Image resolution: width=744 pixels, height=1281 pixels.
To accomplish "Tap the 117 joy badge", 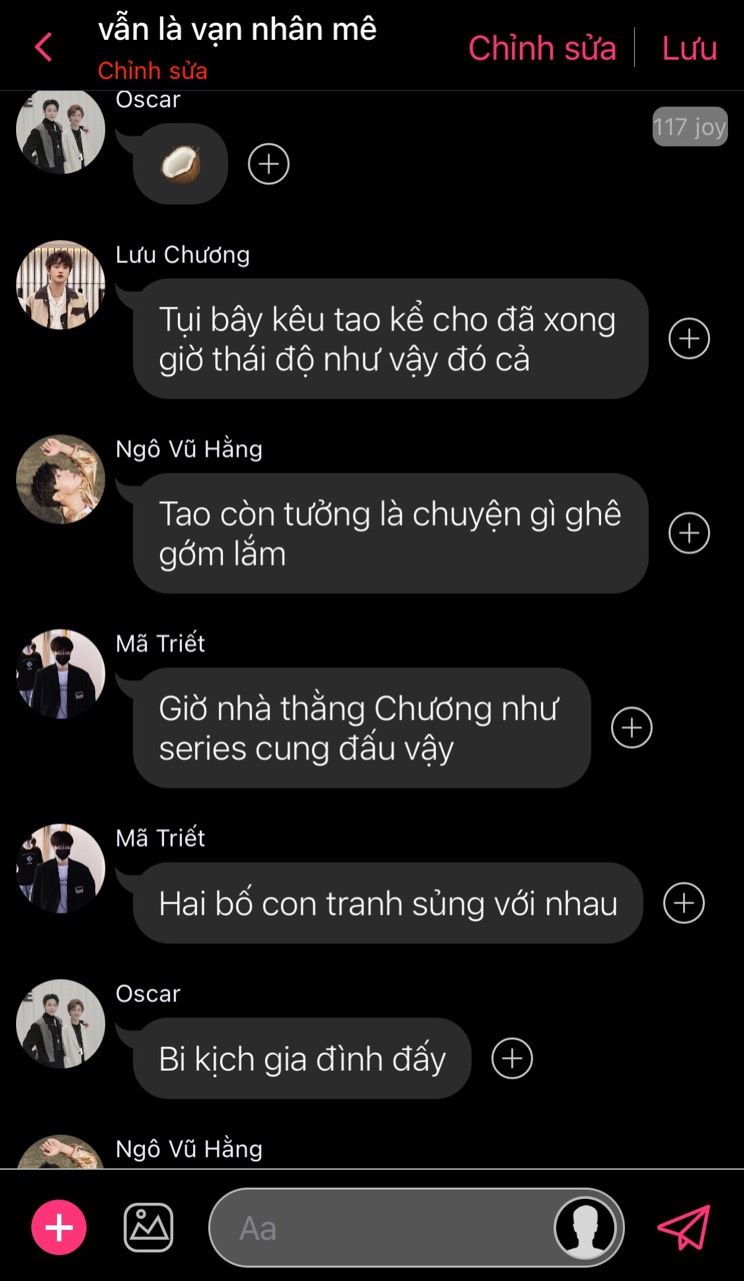I will click(x=690, y=127).
